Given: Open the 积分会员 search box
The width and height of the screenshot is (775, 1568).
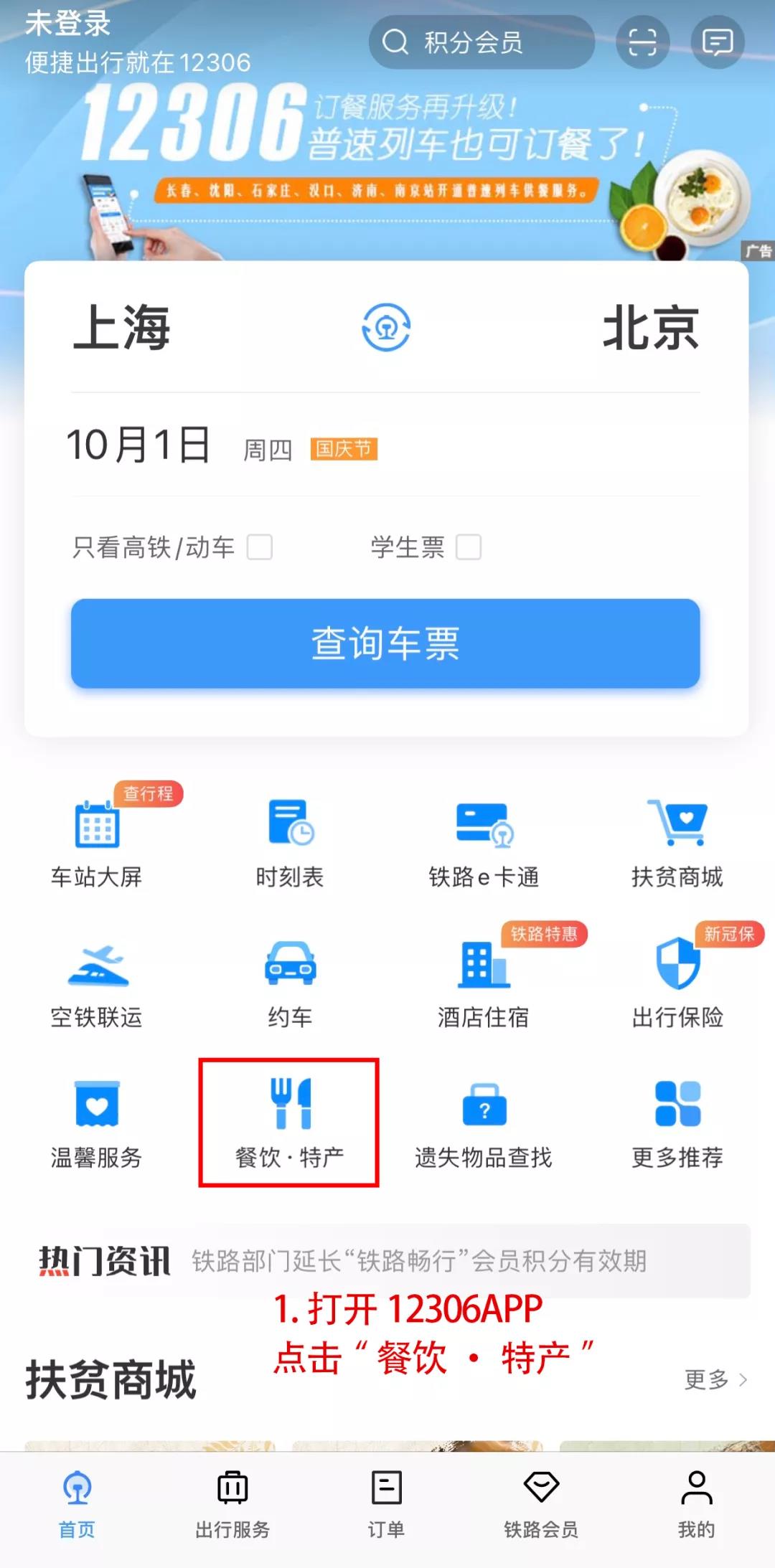Looking at the screenshot, I should 481,42.
